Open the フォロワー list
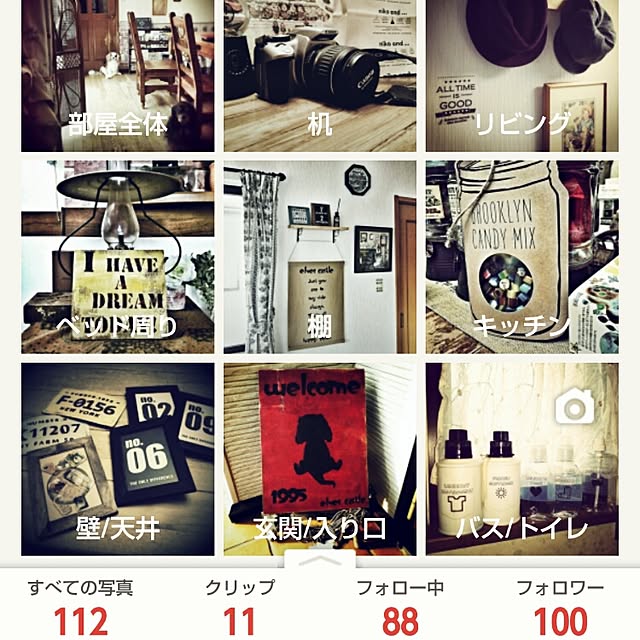Image resolution: width=640 pixels, height=640 pixels. click(x=560, y=606)
